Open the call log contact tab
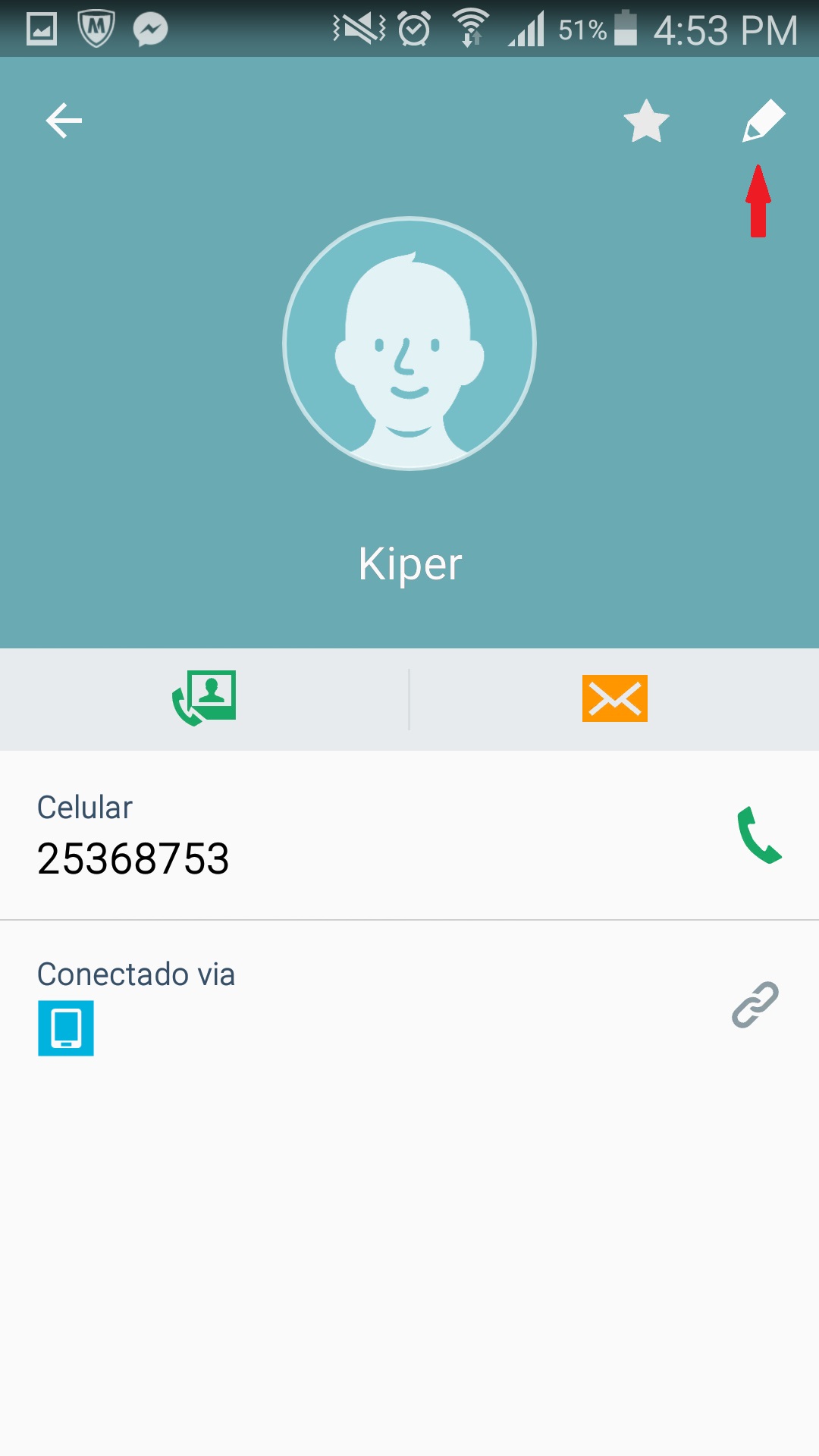The image size is (819, 1456). pos(204,698)
